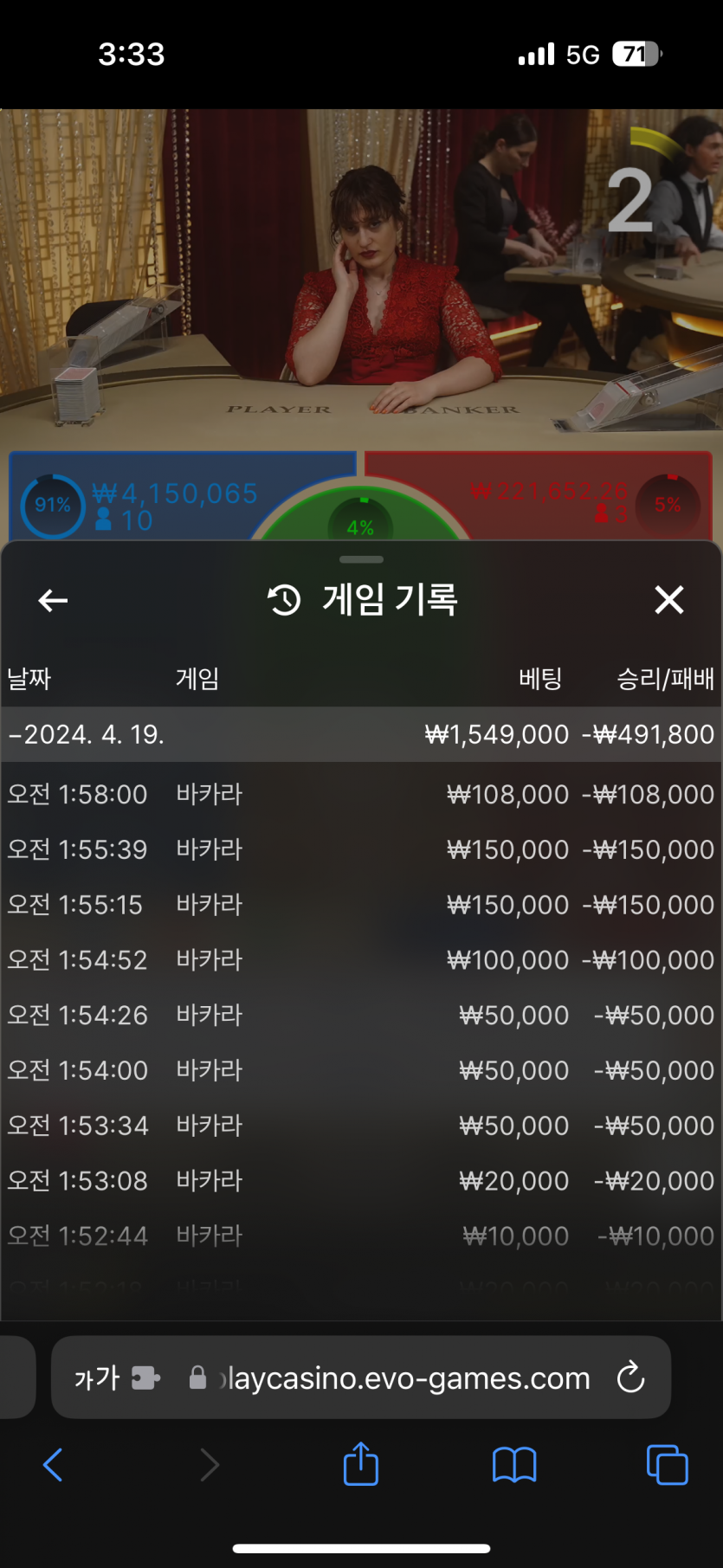Image resolution: width=723 pixels, height=1568 pixels.
Task: Go back in Safari
Action: click(x=53, y=1465)
